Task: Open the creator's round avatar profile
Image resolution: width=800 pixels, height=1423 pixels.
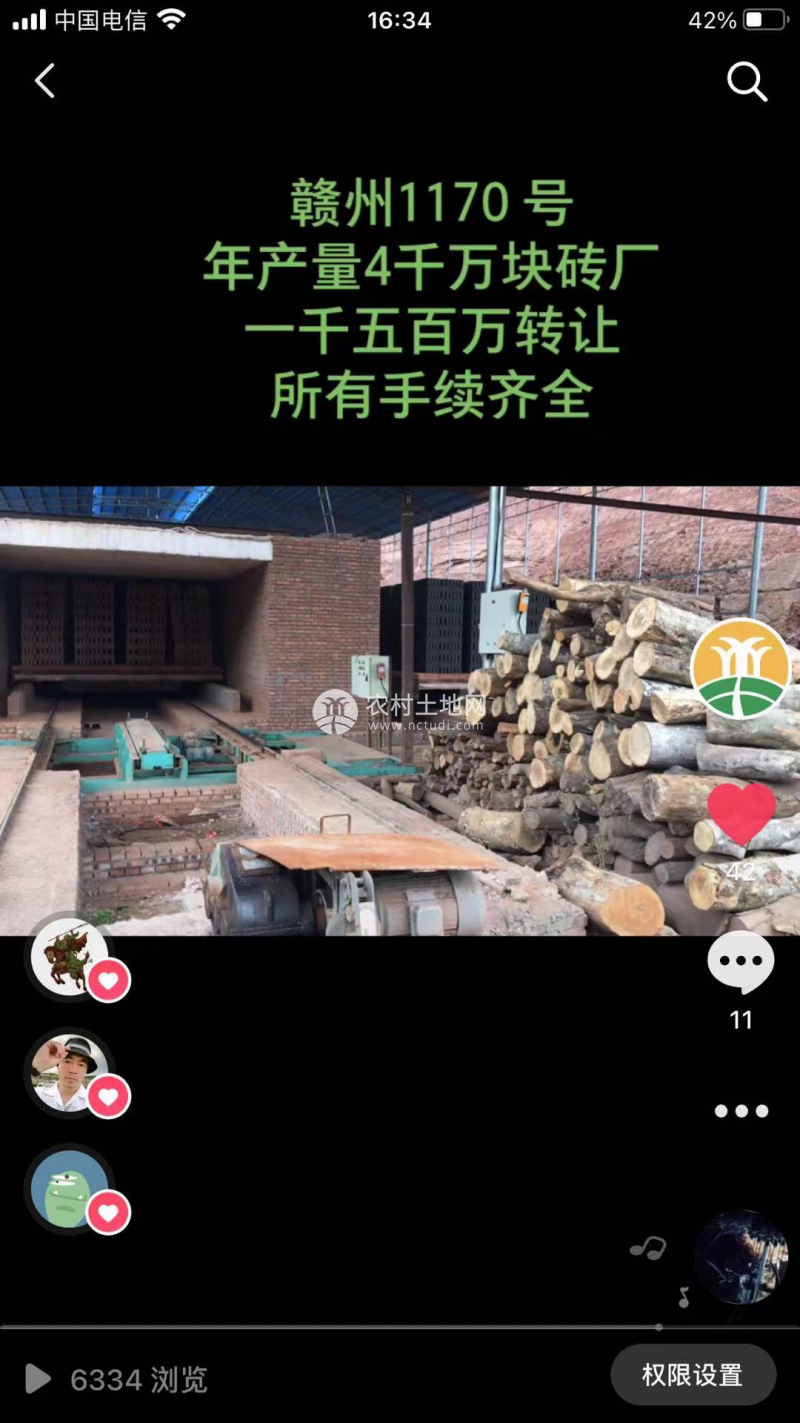Action: (740, 668)
